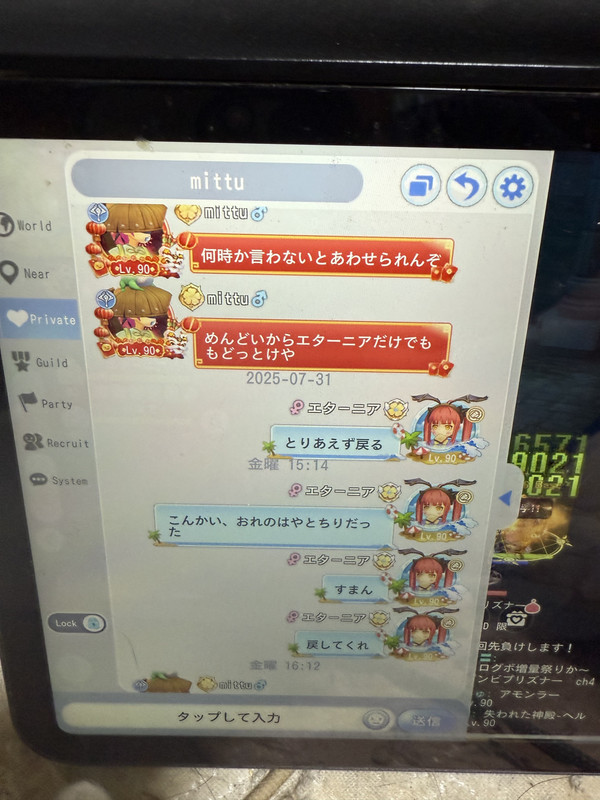Collapse the chat panel with side arrow

tap(505, 497)
